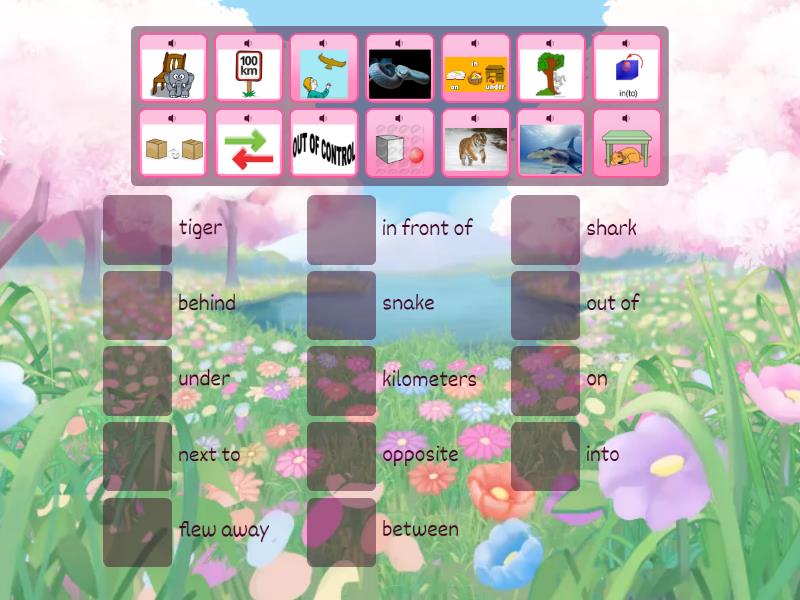Choose the tree and animal picture card
Screen dimensions: 800x600
point(551,69)
